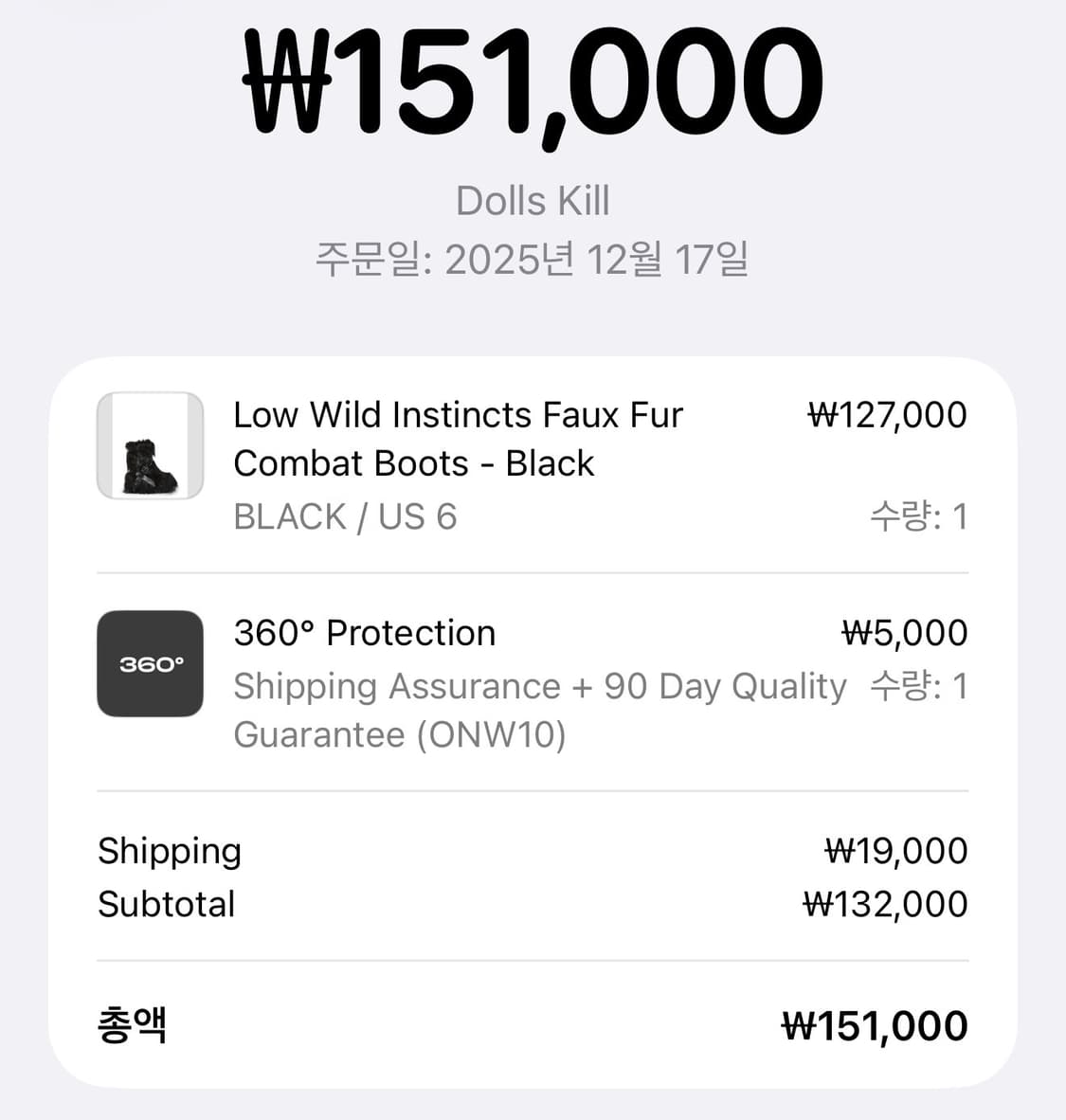Click the Subtotal row
1066x1120 pixels.
(166, 904)
